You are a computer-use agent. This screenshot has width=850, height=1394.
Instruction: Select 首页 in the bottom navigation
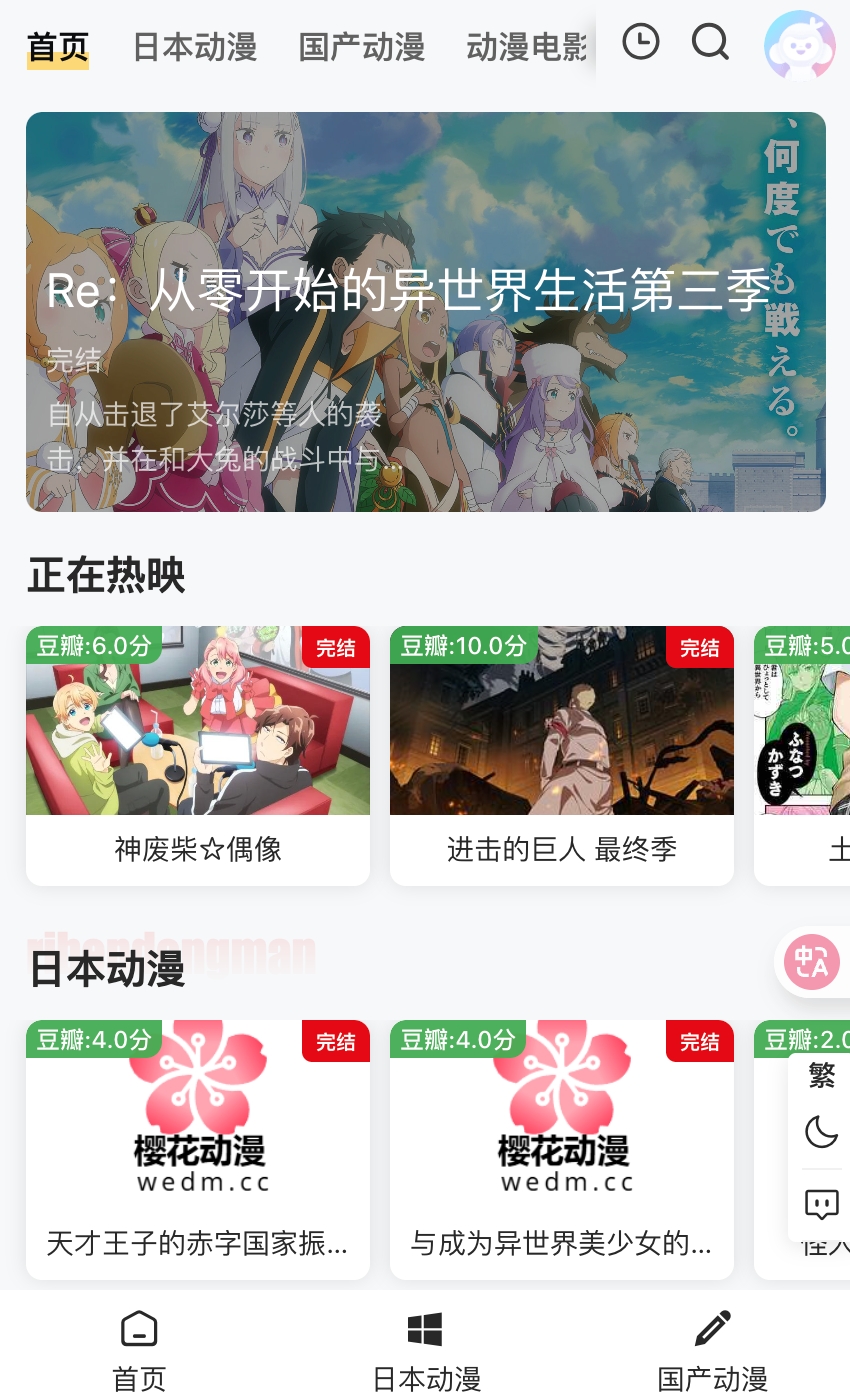coord(139,1352)
